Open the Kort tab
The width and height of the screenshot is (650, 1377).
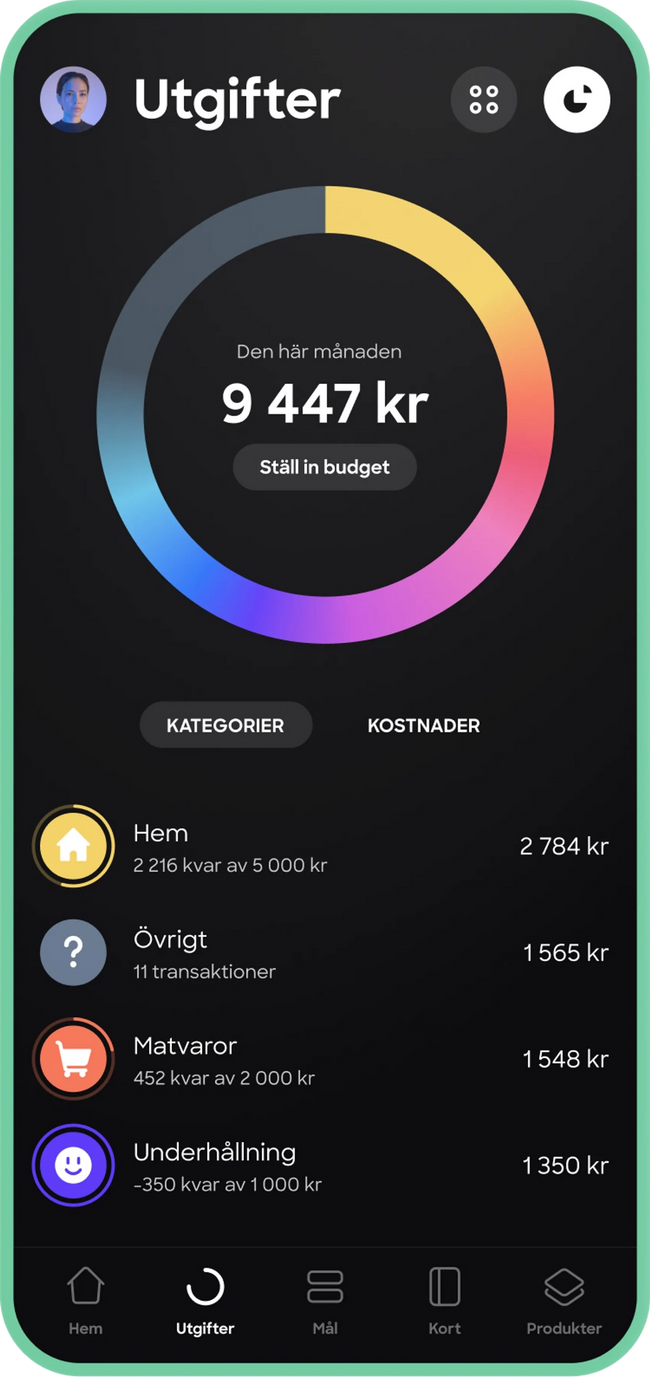pyautogui.click(x=445, y=1300)
